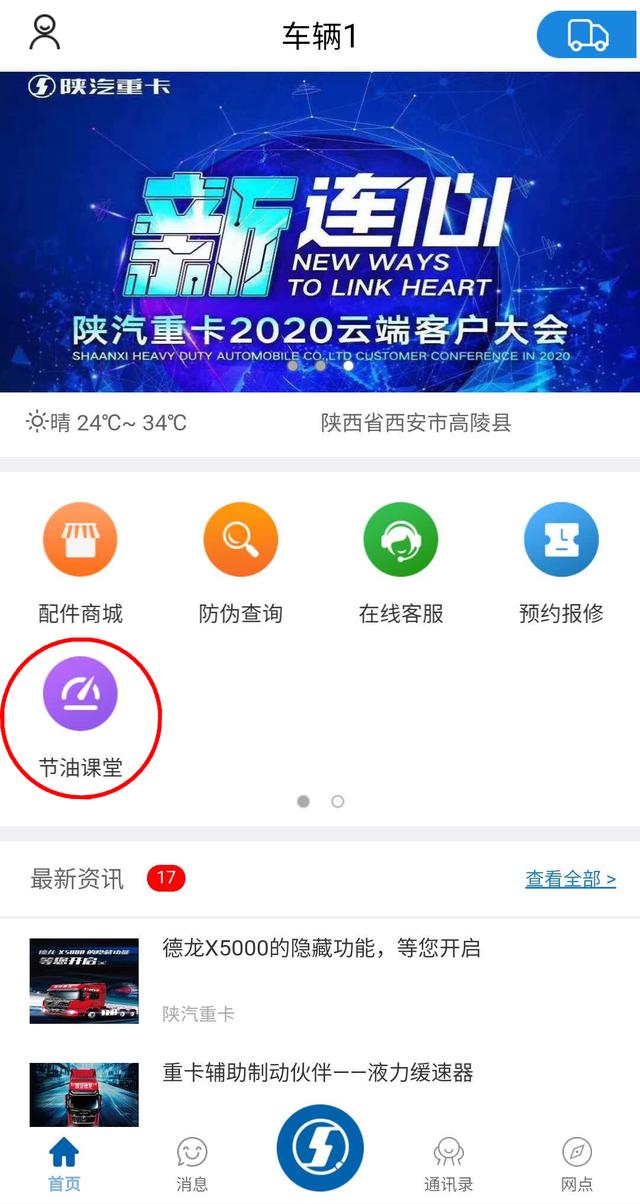View all news via 查看全部
The height and width of the screenshot is (1204, 640).
tap(570, 879)
